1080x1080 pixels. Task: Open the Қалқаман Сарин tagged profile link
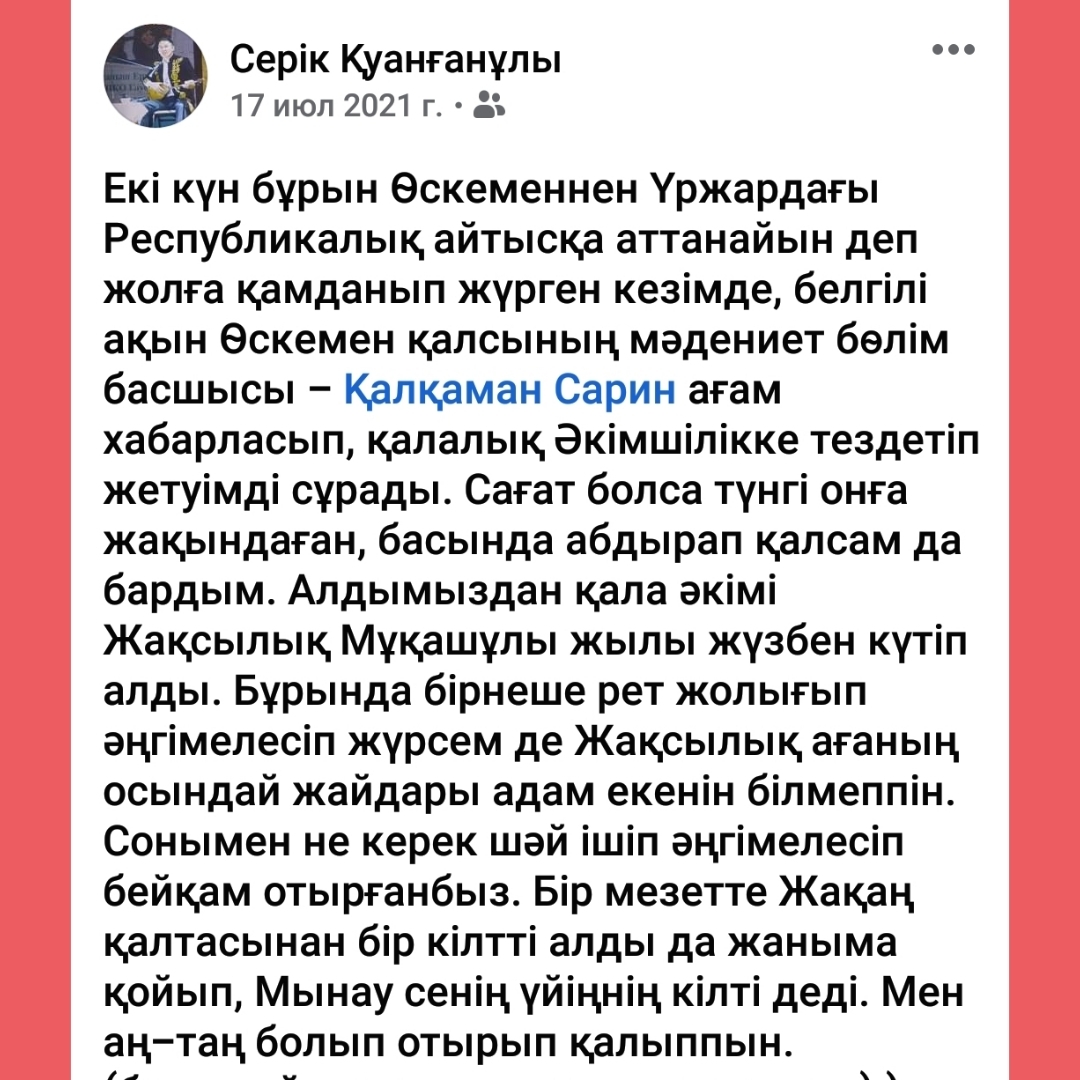(x=510, y=391)
